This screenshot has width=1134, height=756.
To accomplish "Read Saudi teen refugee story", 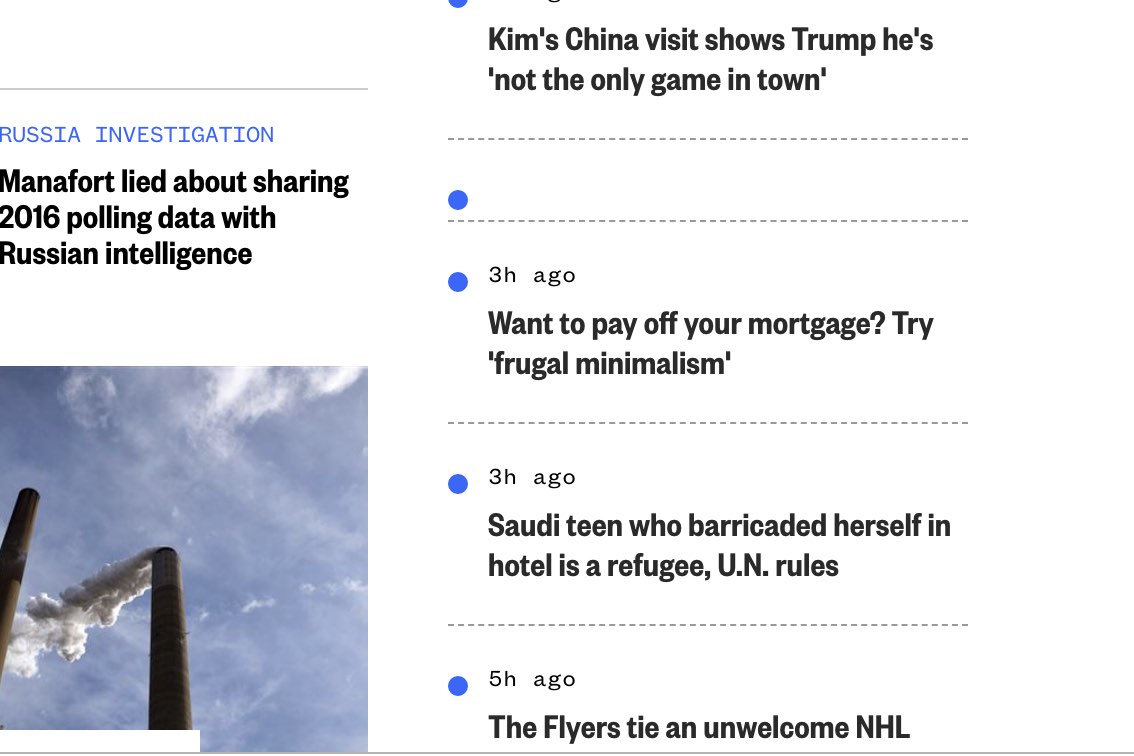I will coord(718,545).
